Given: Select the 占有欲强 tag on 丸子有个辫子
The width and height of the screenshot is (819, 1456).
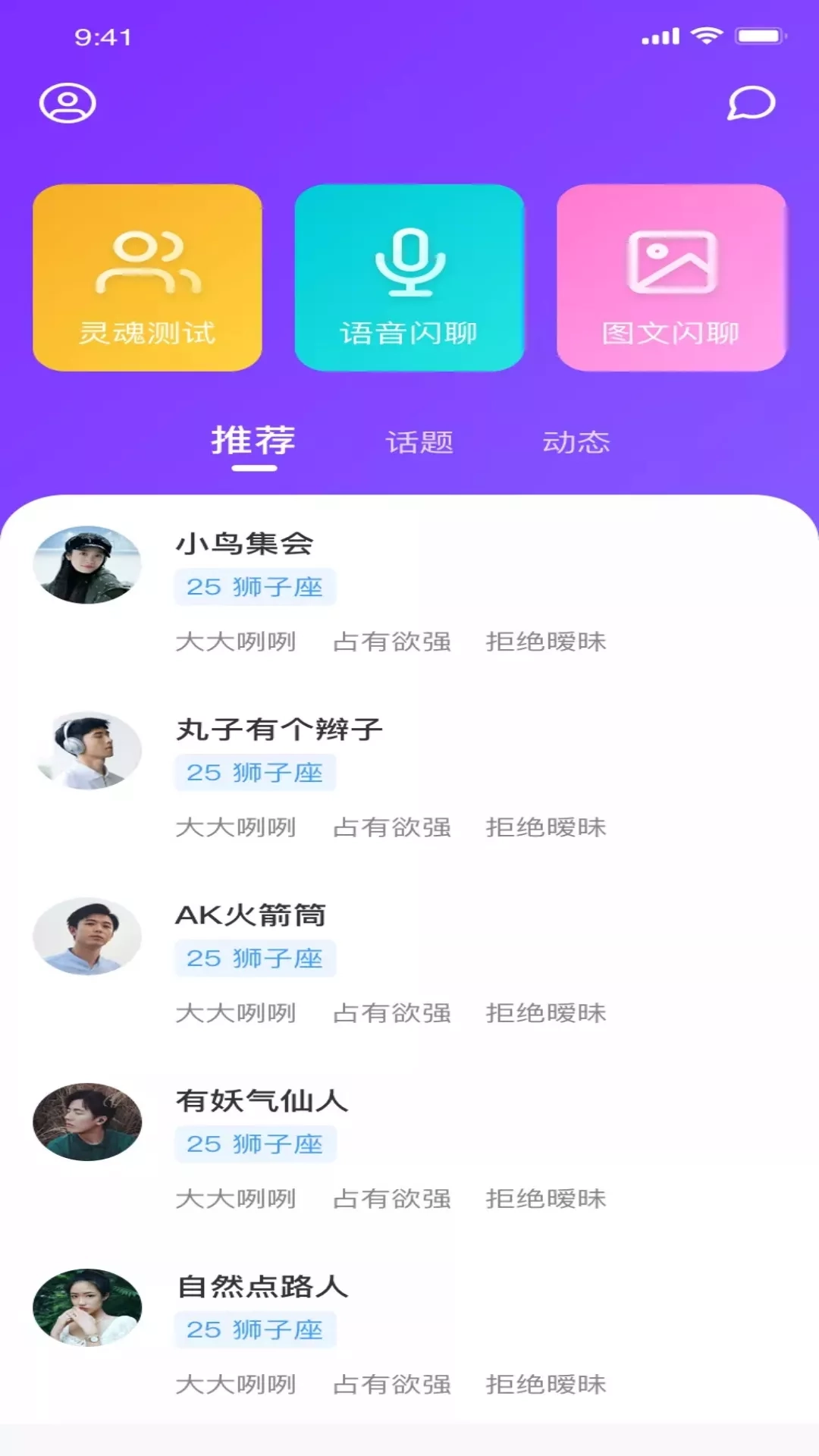Looking at the screenshot, I should tap(393, 827).
